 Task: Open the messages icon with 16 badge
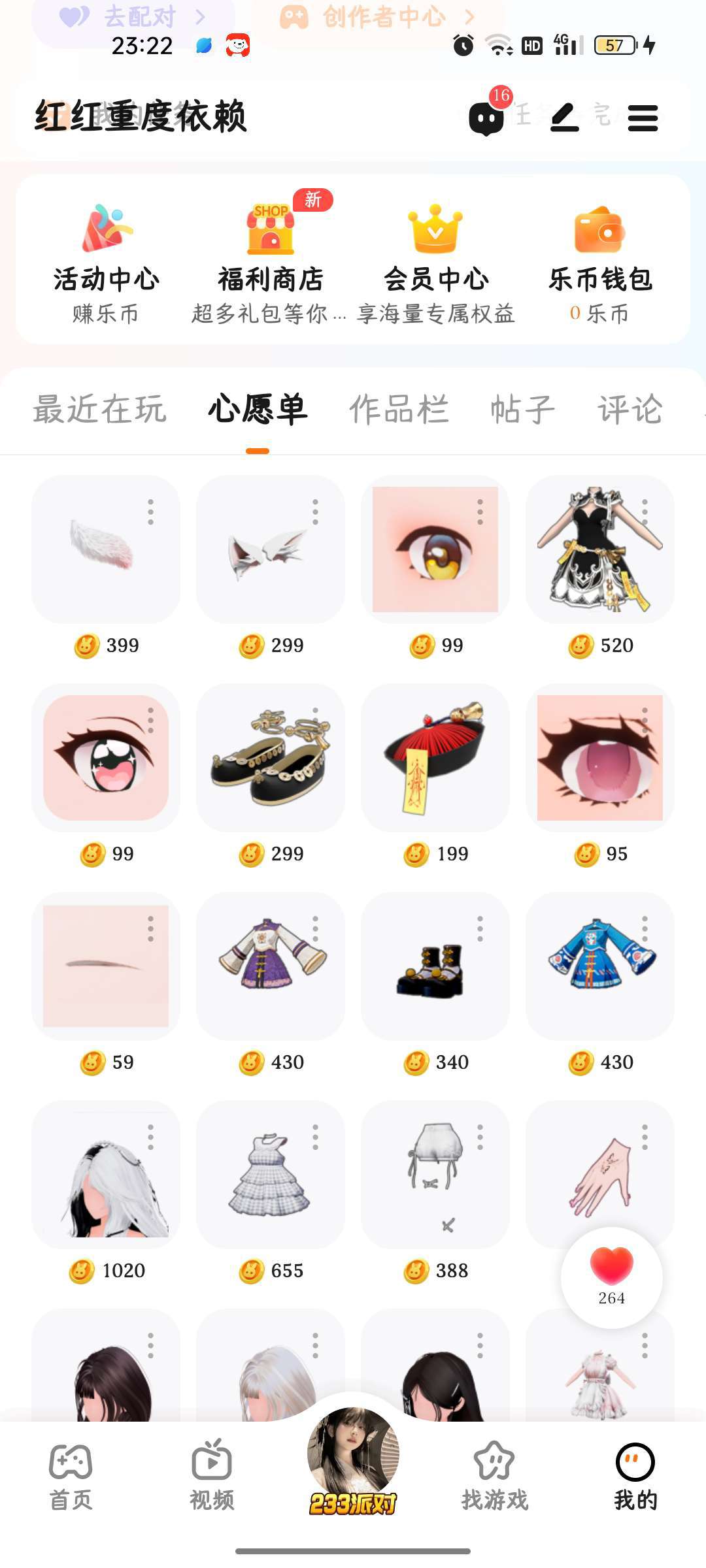click(487, 118)
